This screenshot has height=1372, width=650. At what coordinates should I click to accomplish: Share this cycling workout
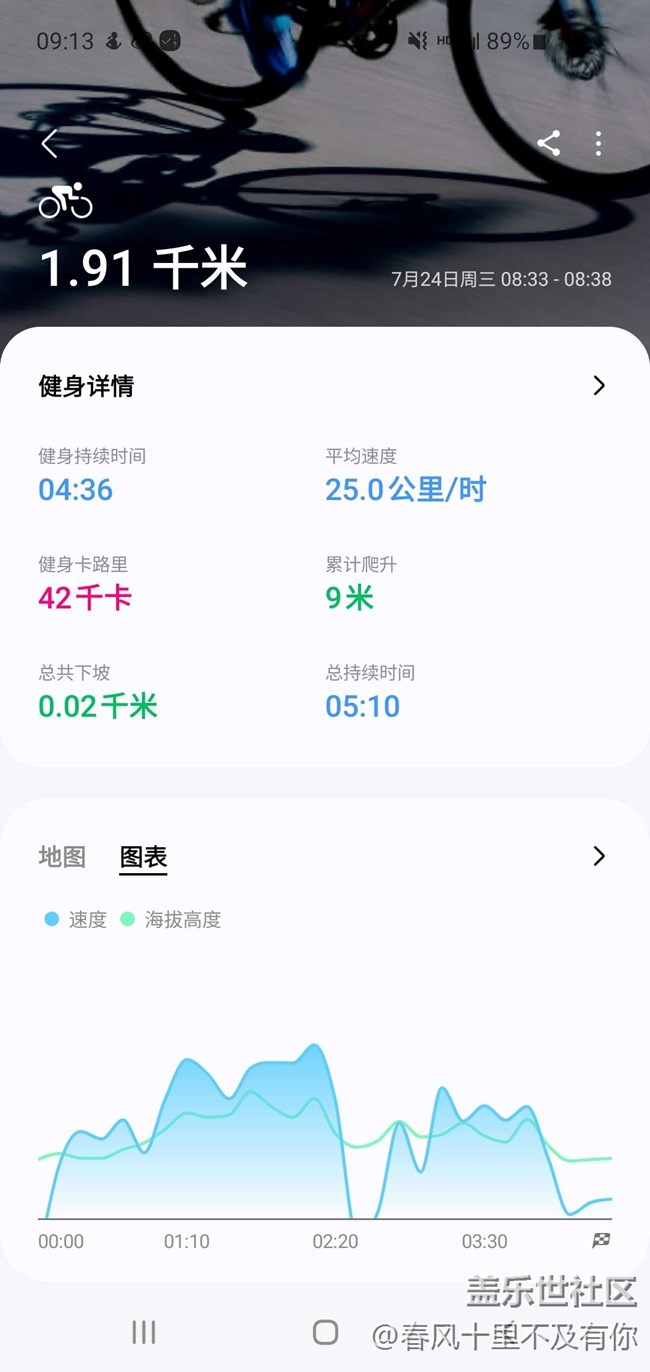point(548,143)
